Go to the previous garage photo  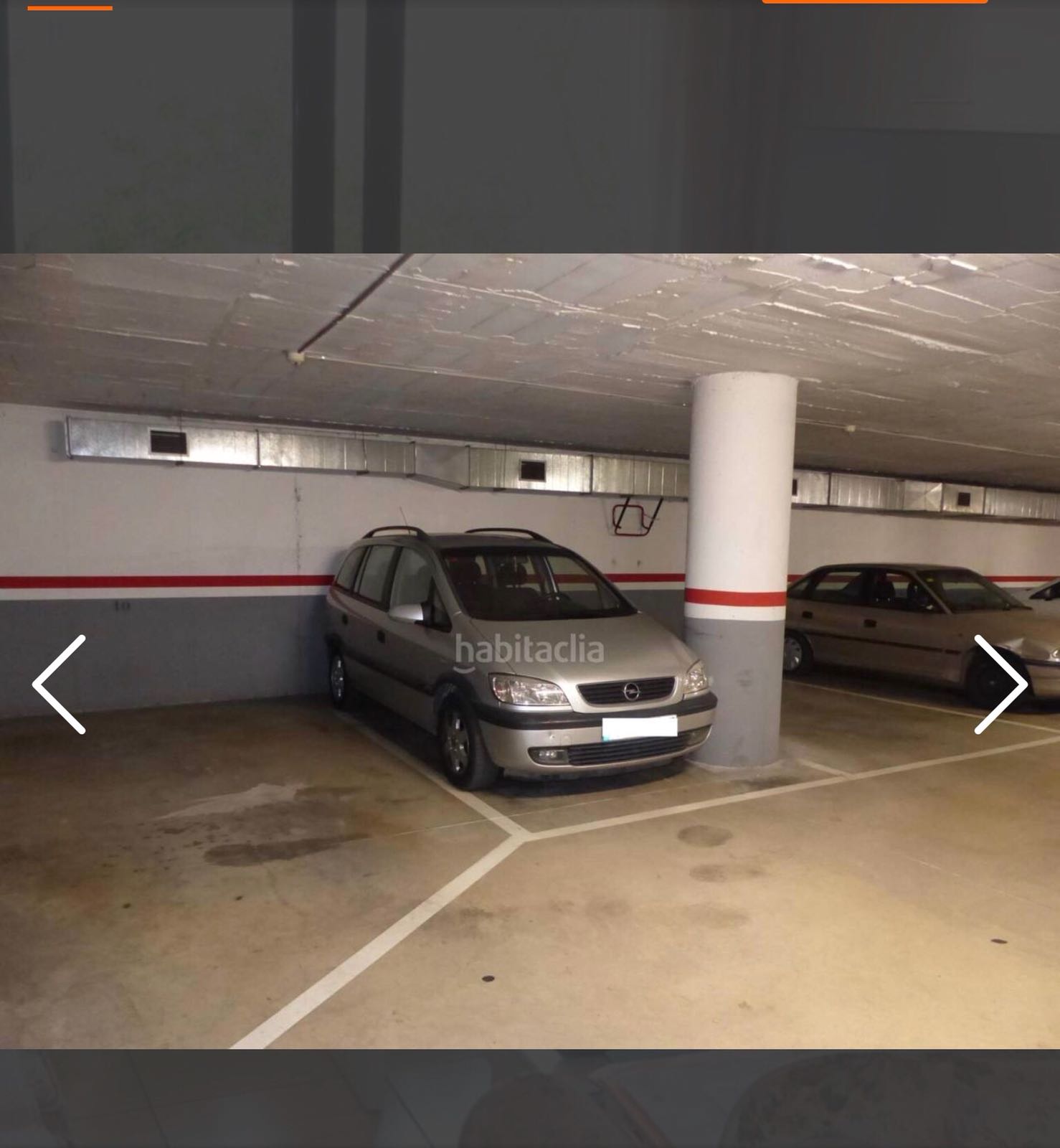click(60, 684)
